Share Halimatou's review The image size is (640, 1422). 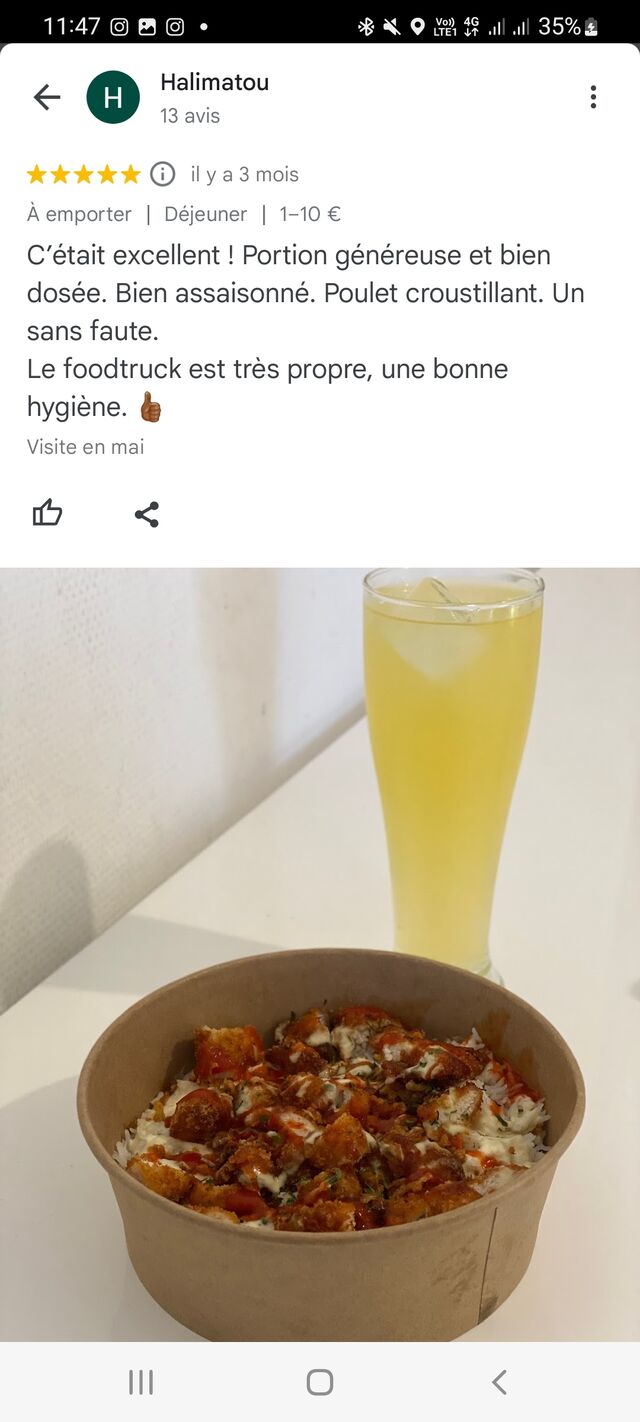[147, 514]
